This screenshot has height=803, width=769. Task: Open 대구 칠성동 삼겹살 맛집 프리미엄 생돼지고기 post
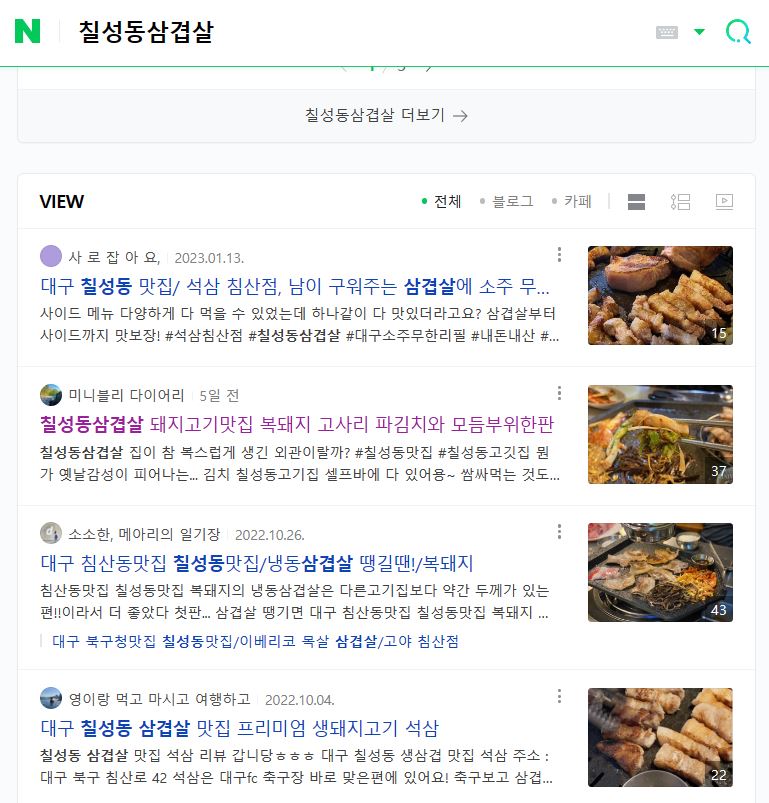click(x=240, y=727)
